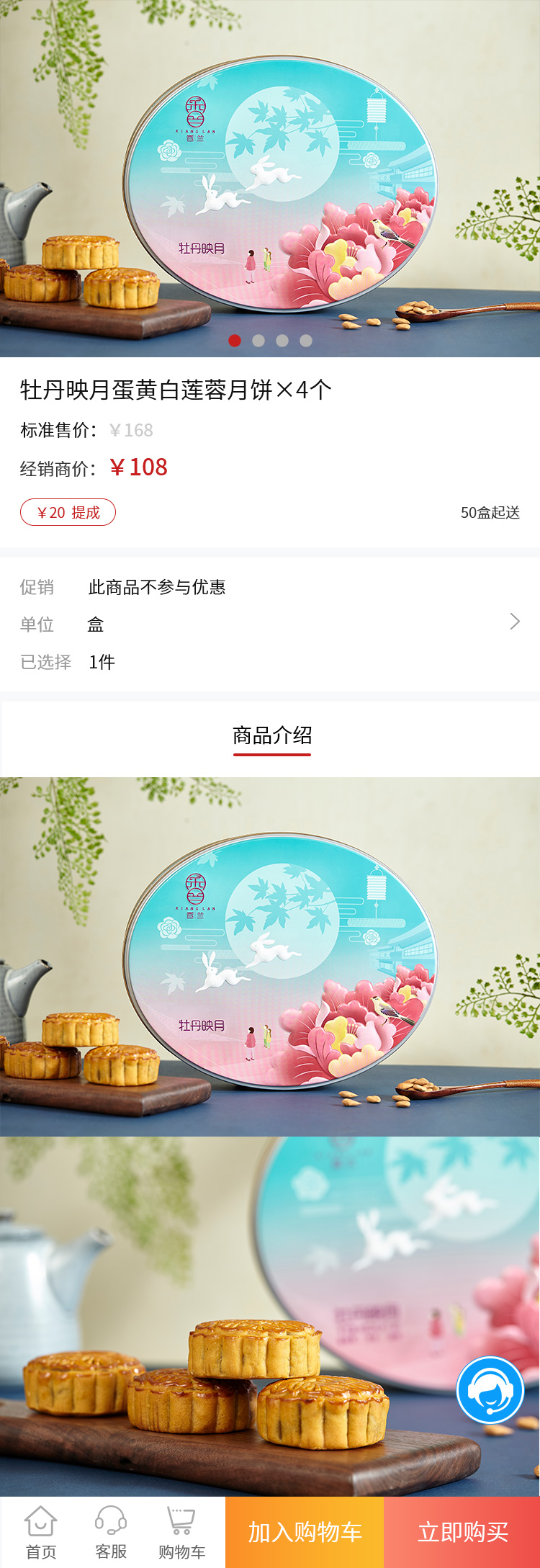Select the 商品介绍 tab
The width and height of the screenshot is (540, 1568).
coord(272,736)
